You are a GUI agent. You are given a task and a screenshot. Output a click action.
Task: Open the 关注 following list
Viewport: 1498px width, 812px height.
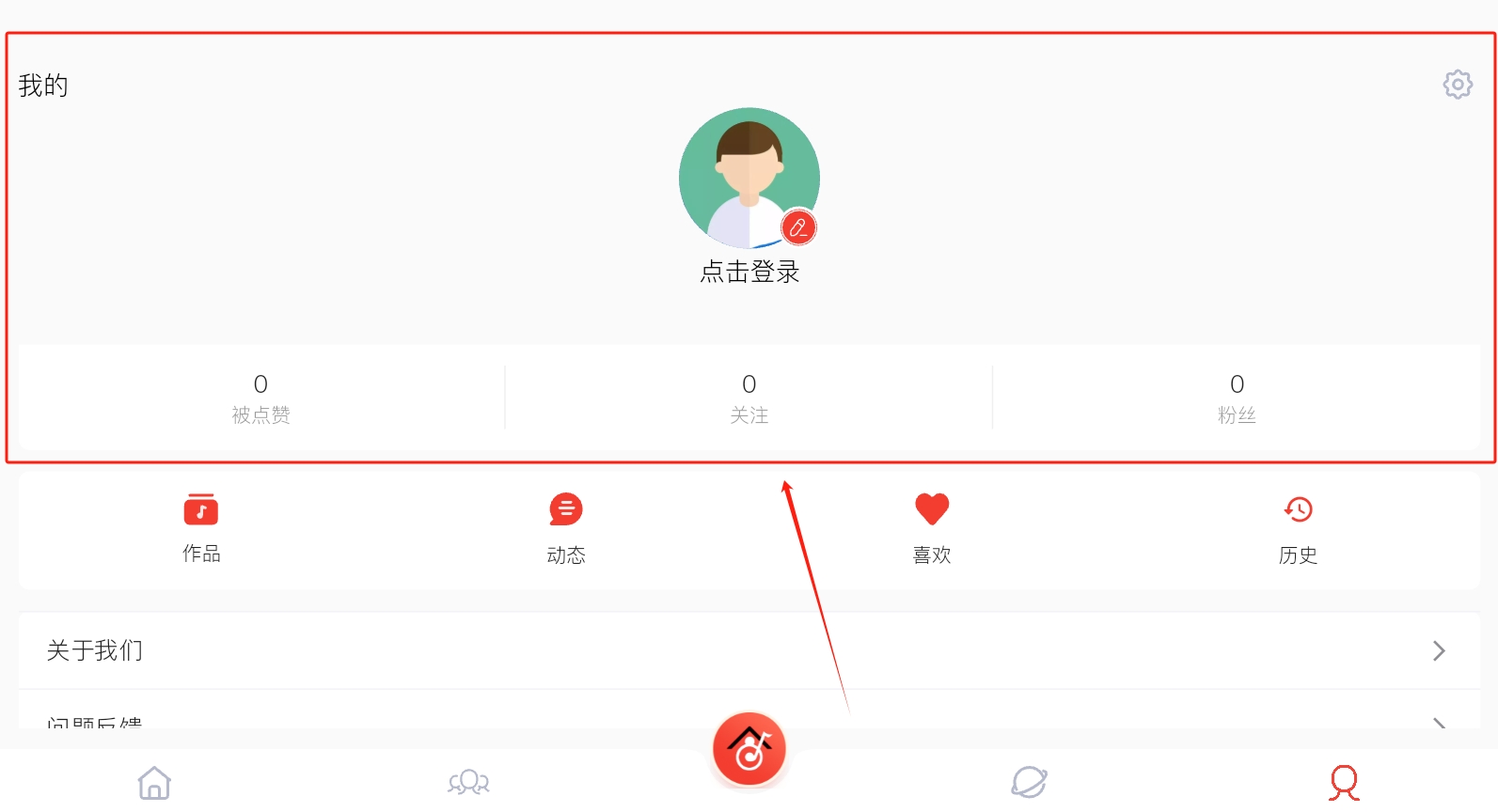[749, 398]
